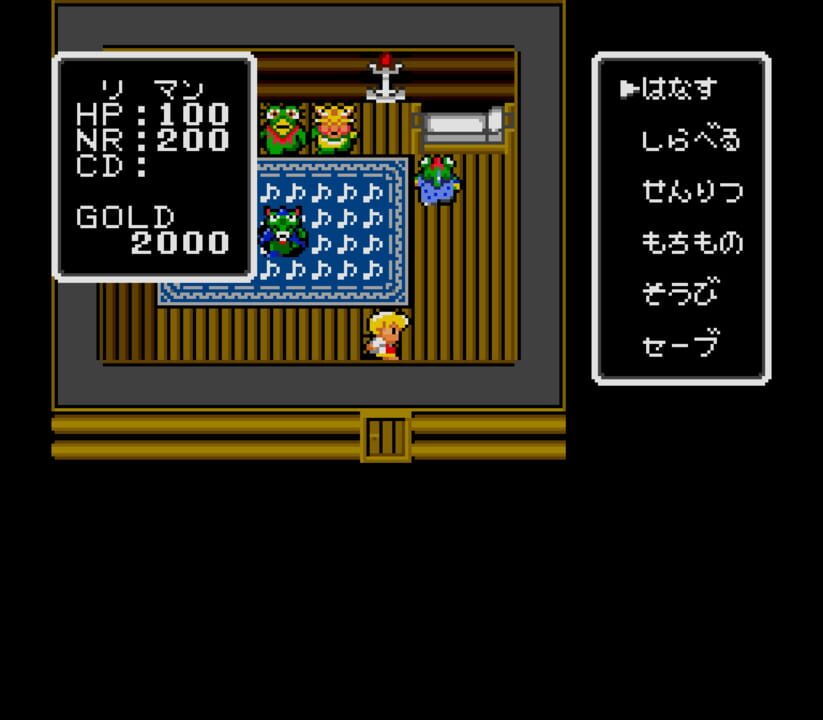Image resolution: width=823 pixels, height=720 pixels.
Task: Select セーブ (Save) in the menu
Action: [x=680, y=345]
